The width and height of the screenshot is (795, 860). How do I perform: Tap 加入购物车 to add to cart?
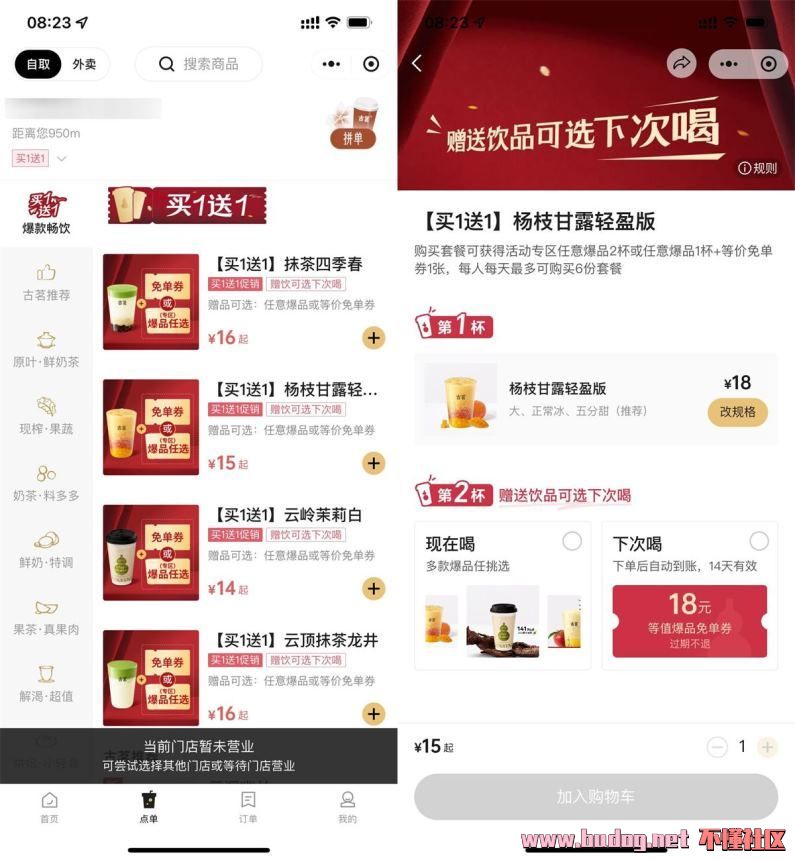point(595,797)
